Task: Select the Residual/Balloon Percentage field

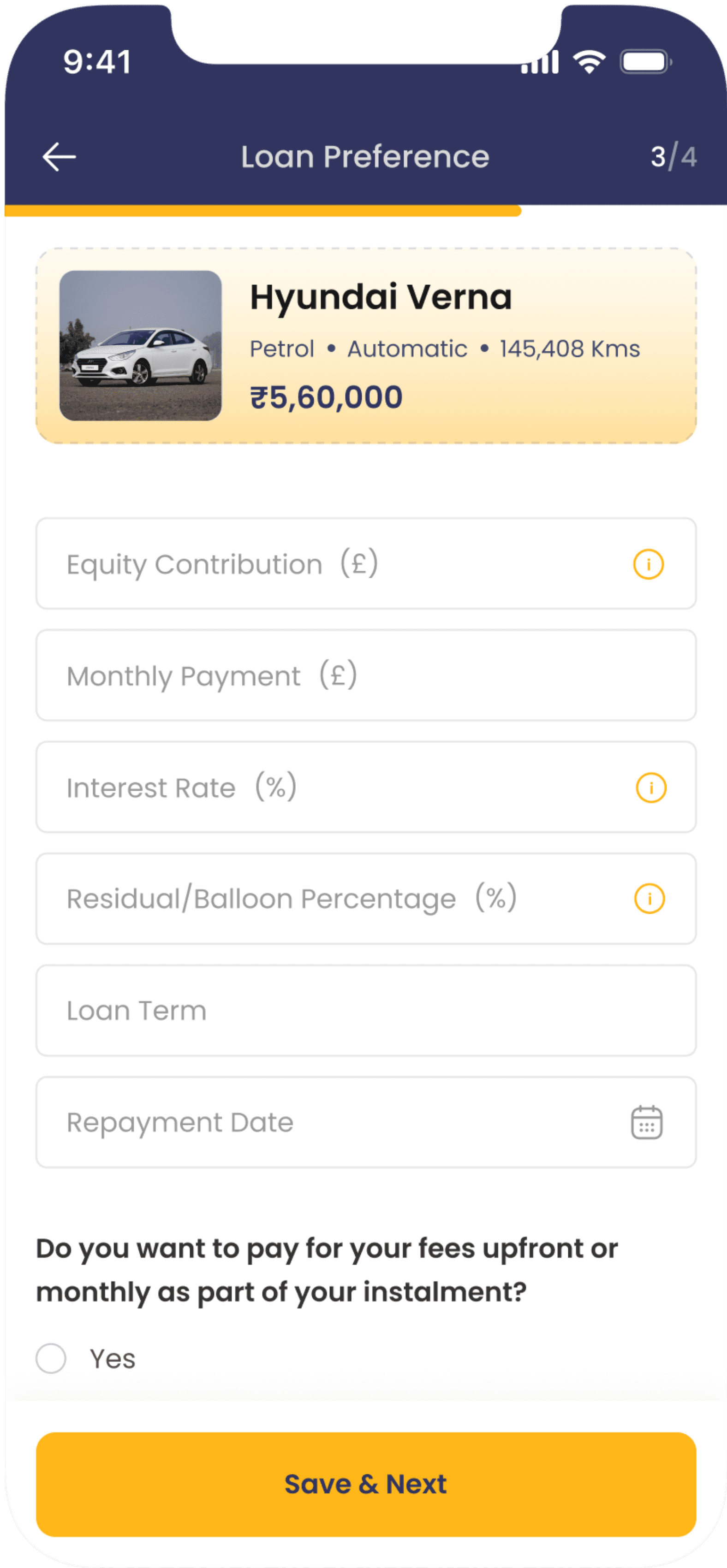Action: point(329,899)
